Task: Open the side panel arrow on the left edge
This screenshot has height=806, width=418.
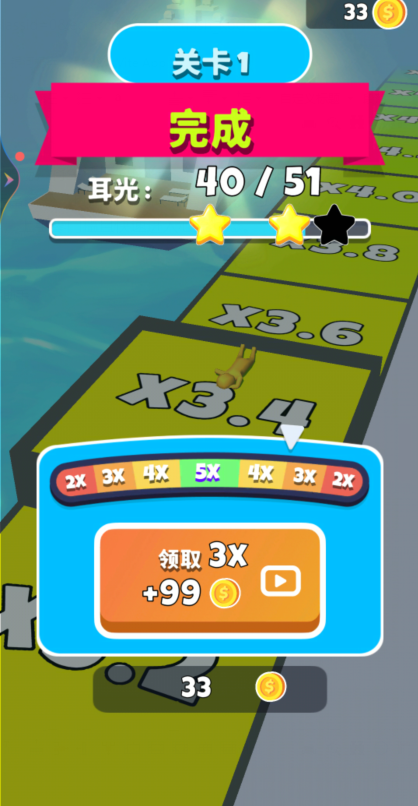Action: pos(8,180)
